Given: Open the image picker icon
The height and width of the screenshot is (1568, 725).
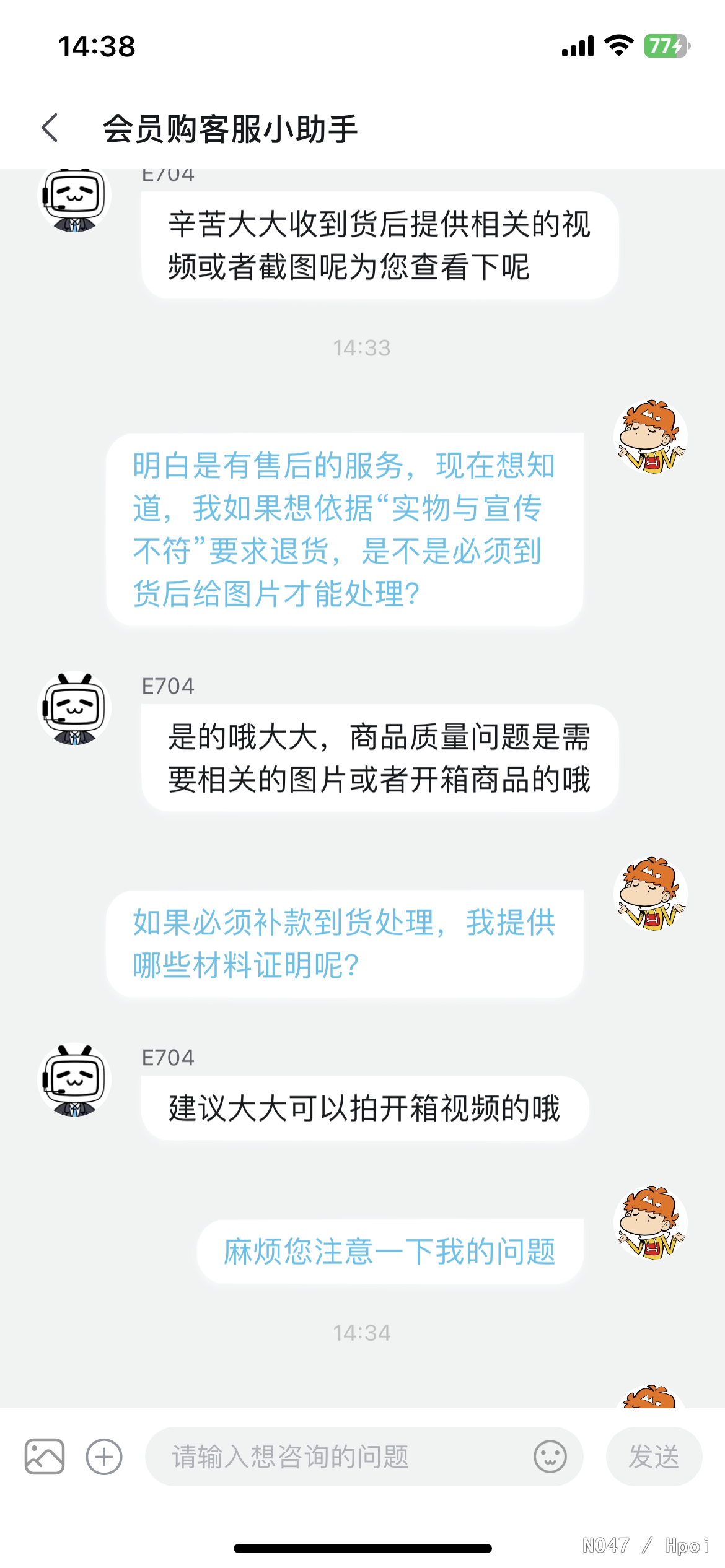Looking at the screenshot, I should [x=45, y=1457].
